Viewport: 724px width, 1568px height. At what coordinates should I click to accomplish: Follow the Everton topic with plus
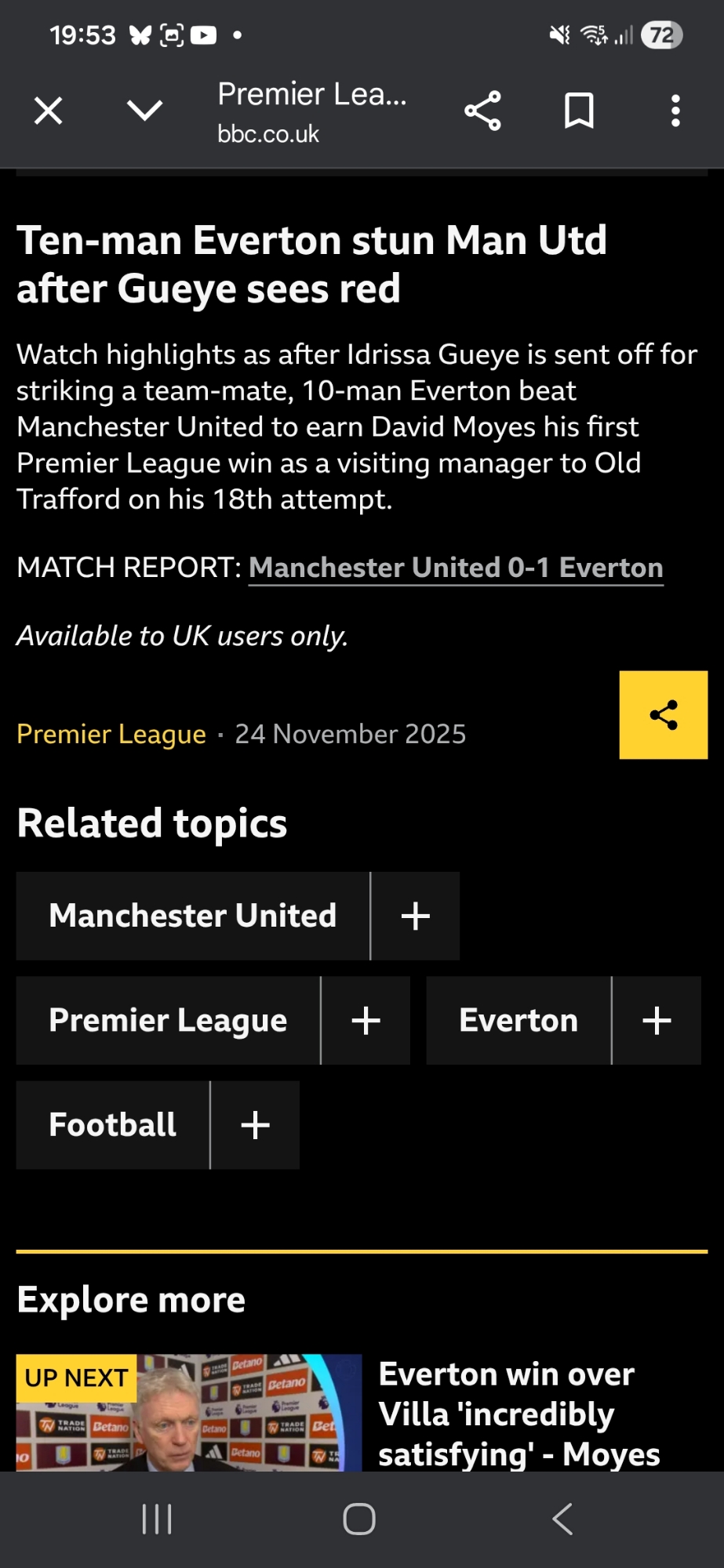click(657, 1021)
